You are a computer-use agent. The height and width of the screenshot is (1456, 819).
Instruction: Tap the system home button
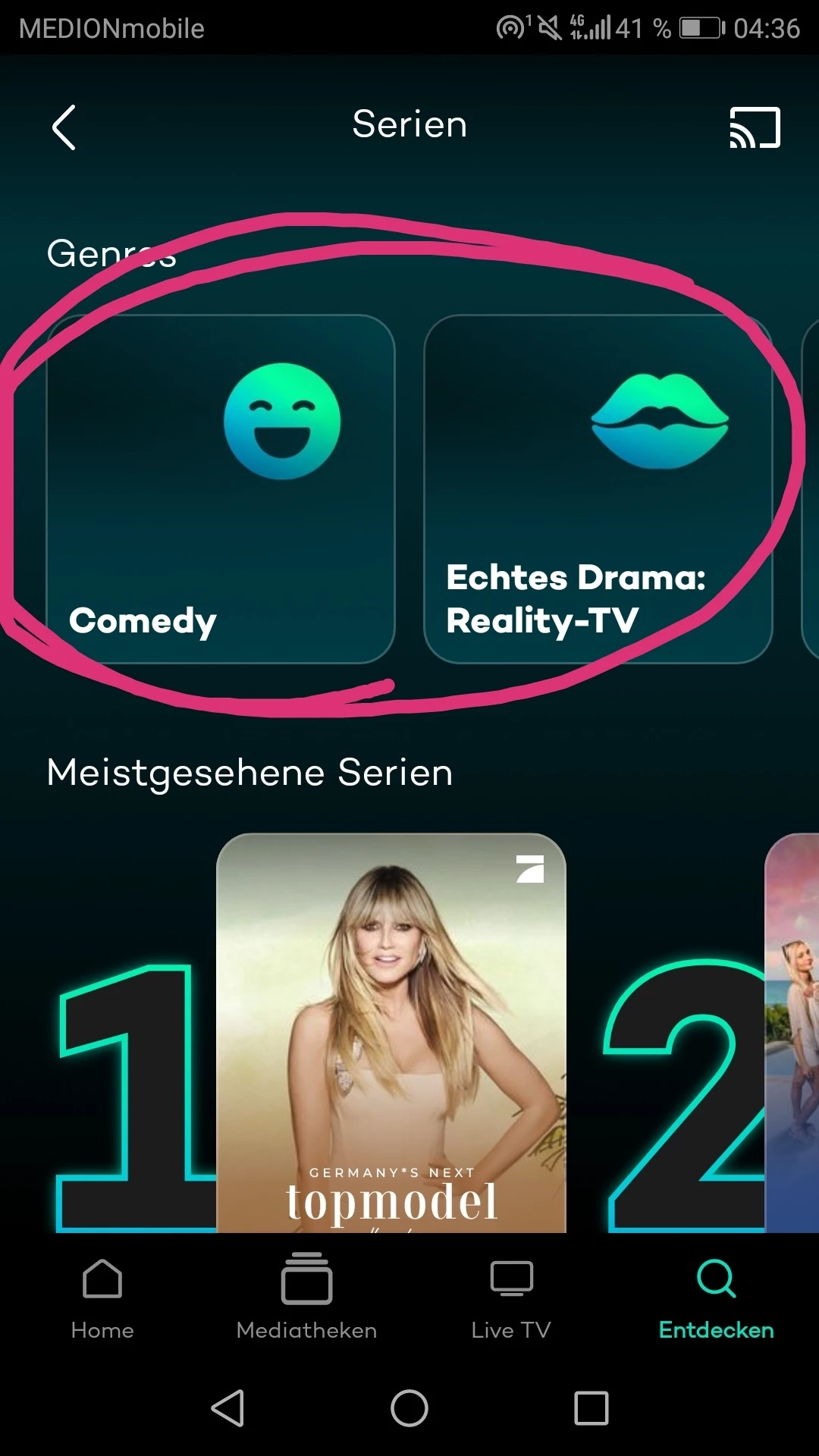pos(409,1408)
